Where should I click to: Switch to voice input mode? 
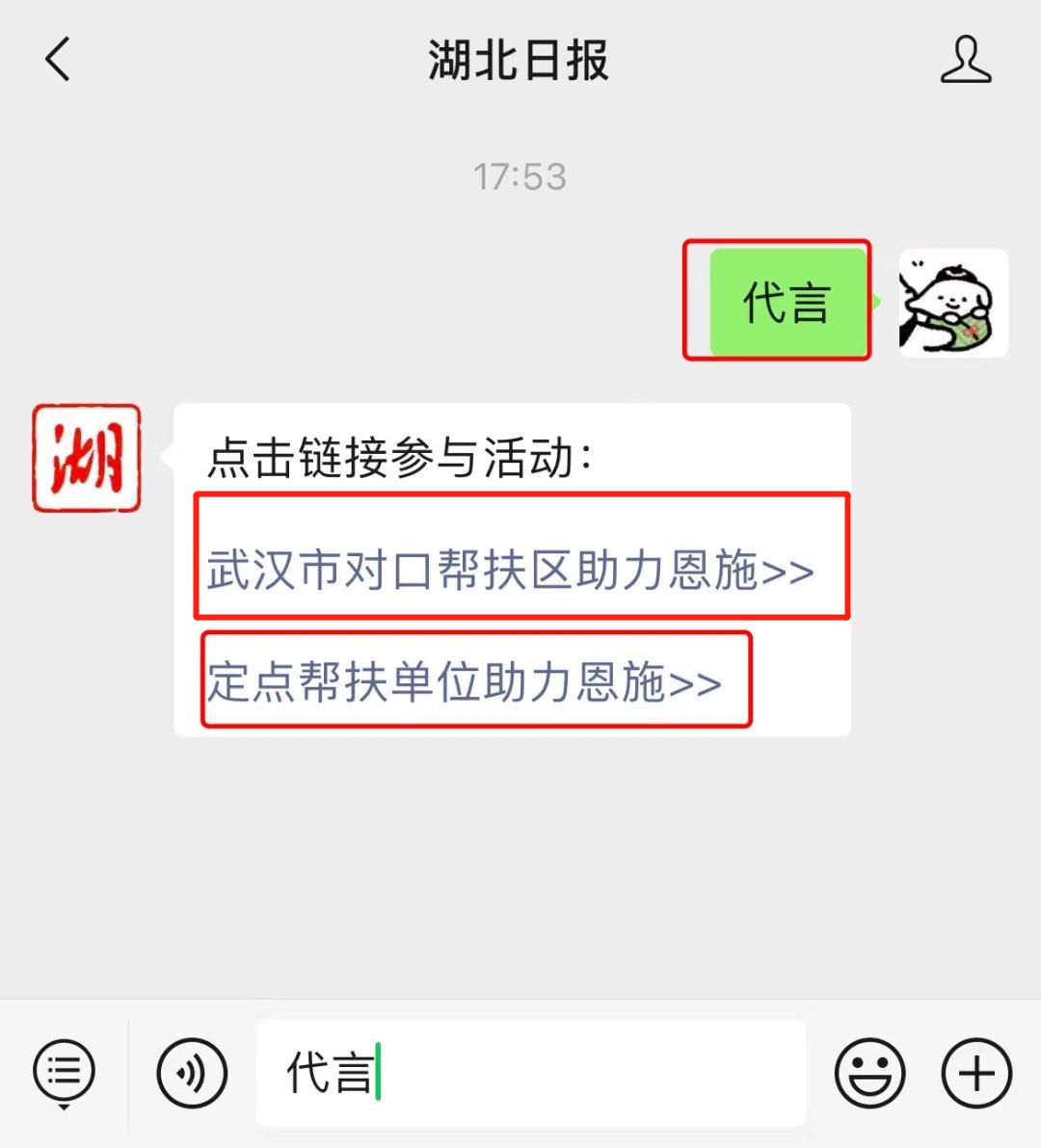(x=192, y=1072)
